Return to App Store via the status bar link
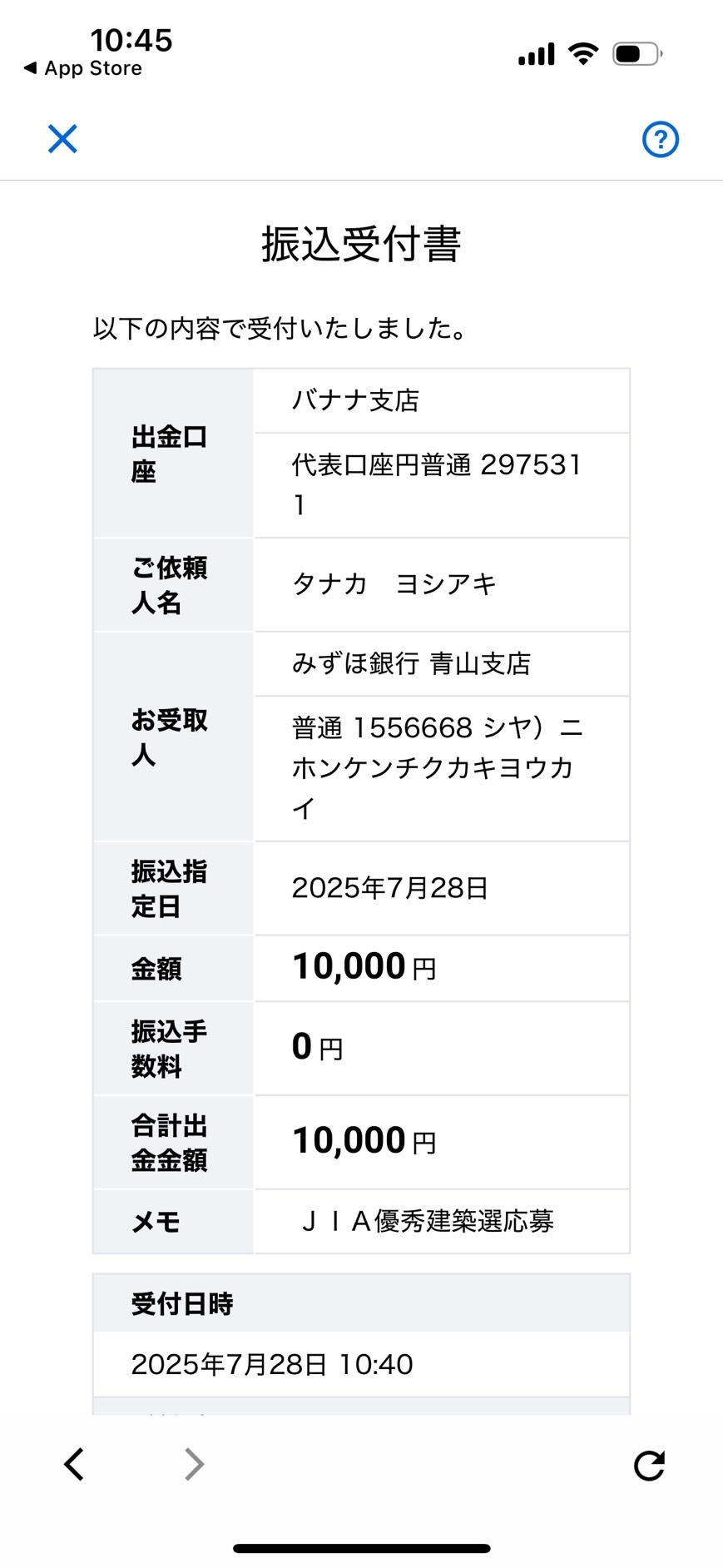723x1568 pixels. tap(83, 68)
